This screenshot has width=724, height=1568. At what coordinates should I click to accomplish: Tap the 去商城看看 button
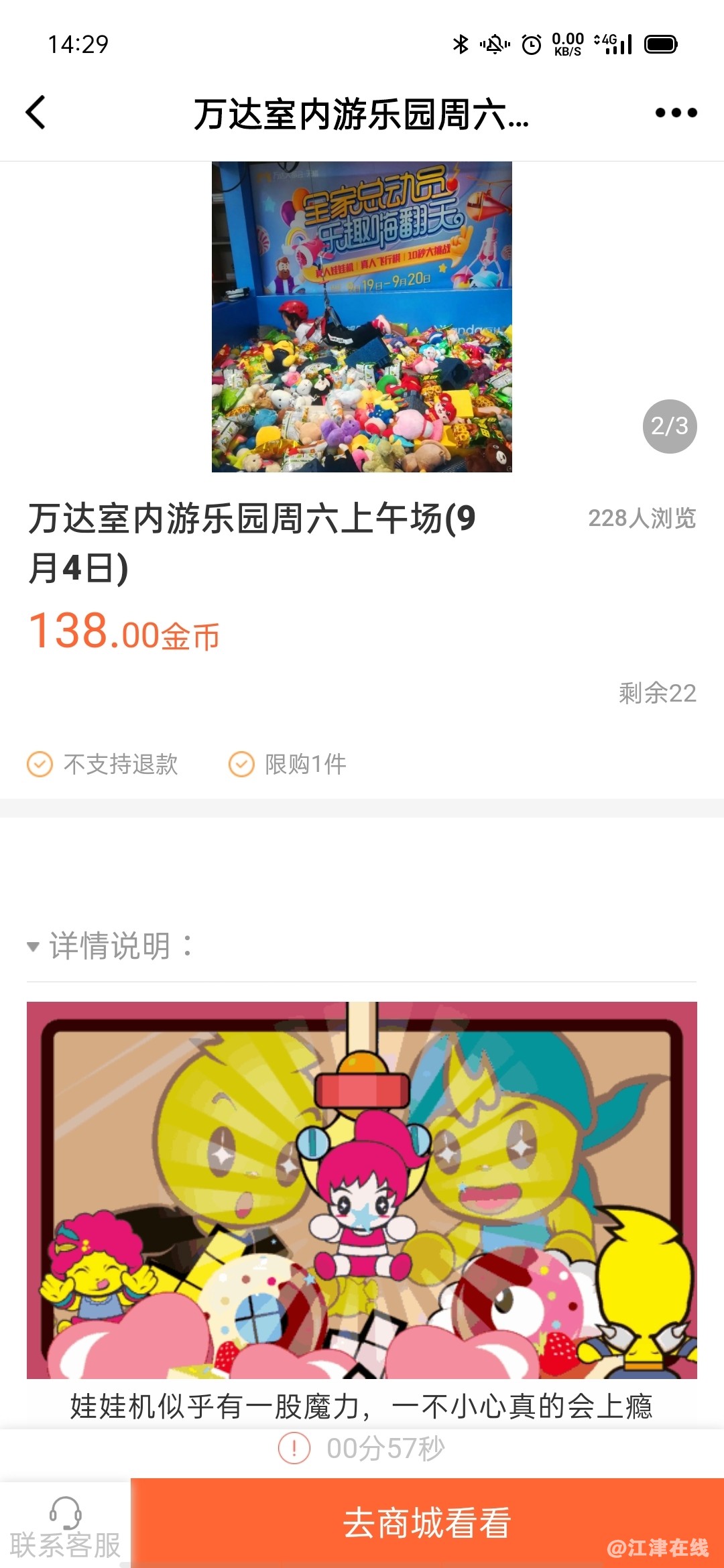coord(427,1523)
